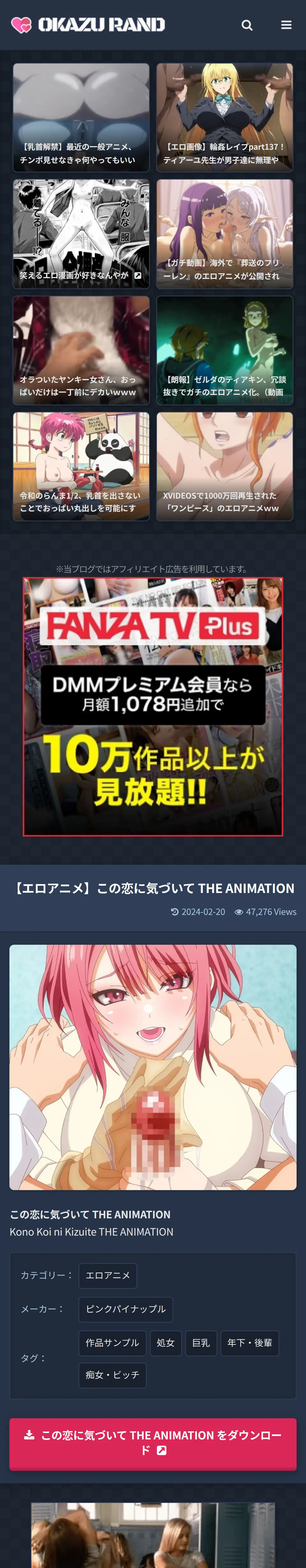Select the 巨乳 tag chip
306x1568 pixels.
pyautogui.click(x=201, y=1342)
